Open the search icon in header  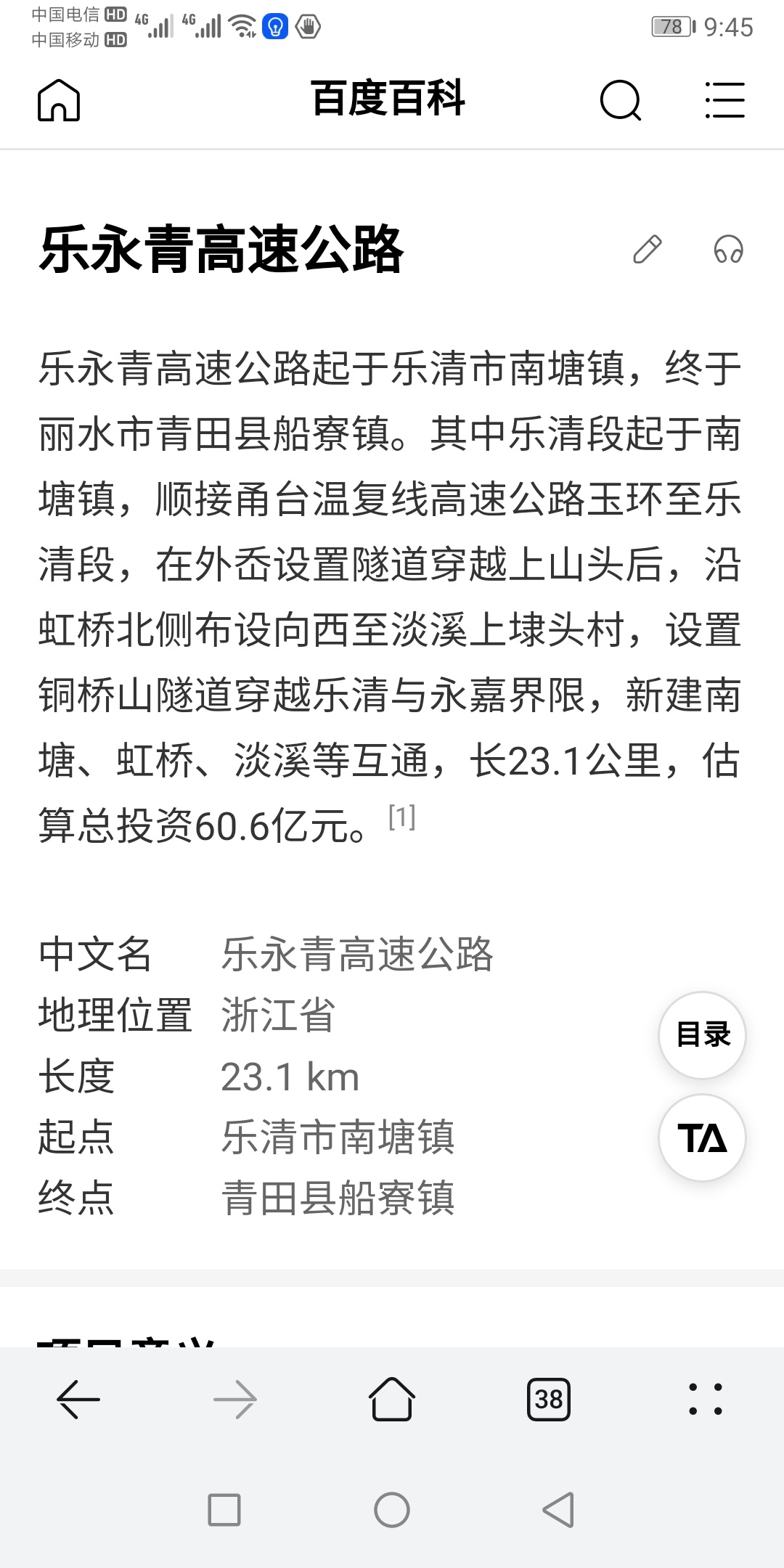pos(621,100)
